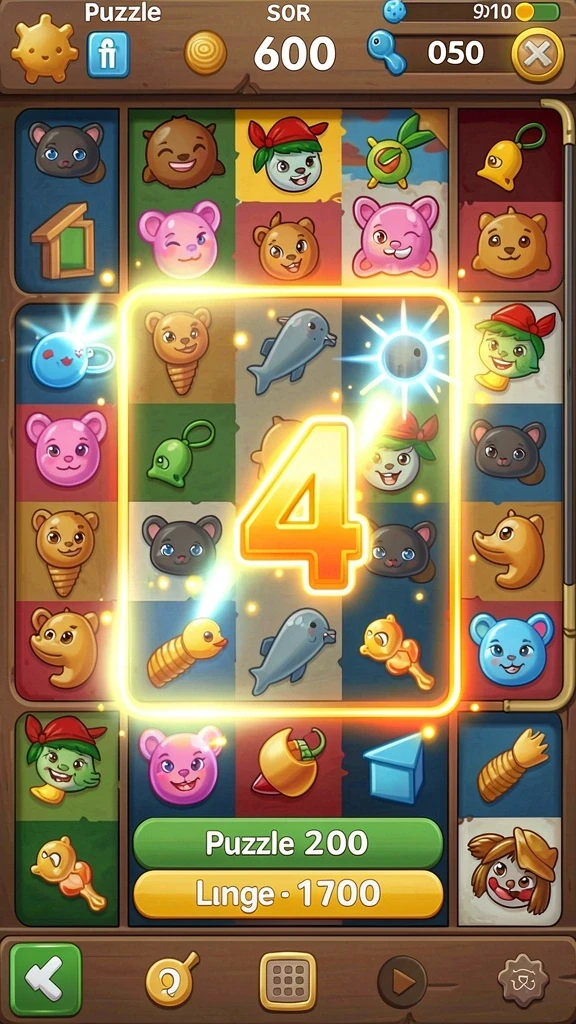Tap the blue house block tile
The height and width of the screenshot is (1024, 576).
tap(394, 767)
